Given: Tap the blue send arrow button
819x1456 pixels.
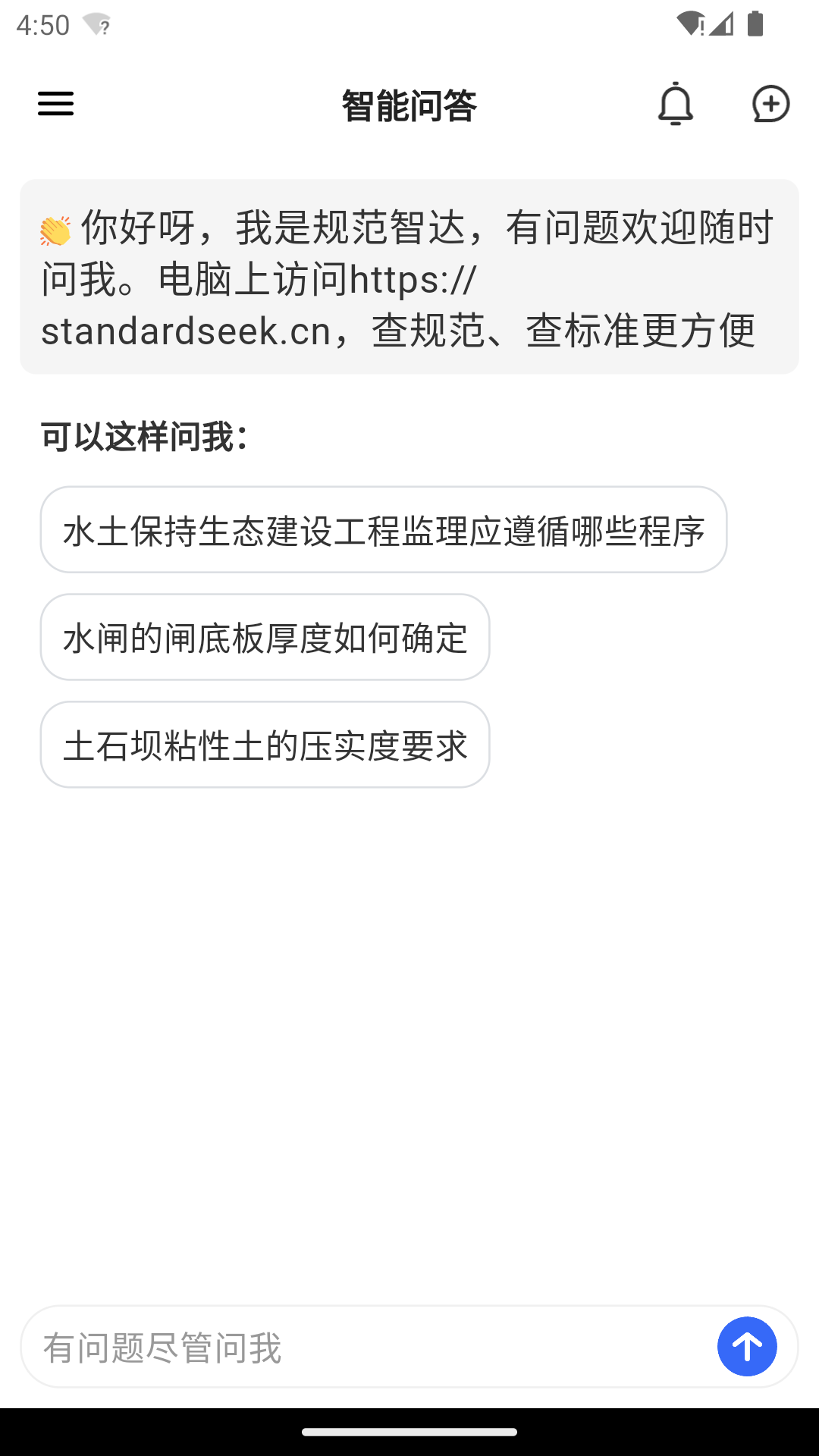Looking at the screenshot, I should (x=747, y=1347).
